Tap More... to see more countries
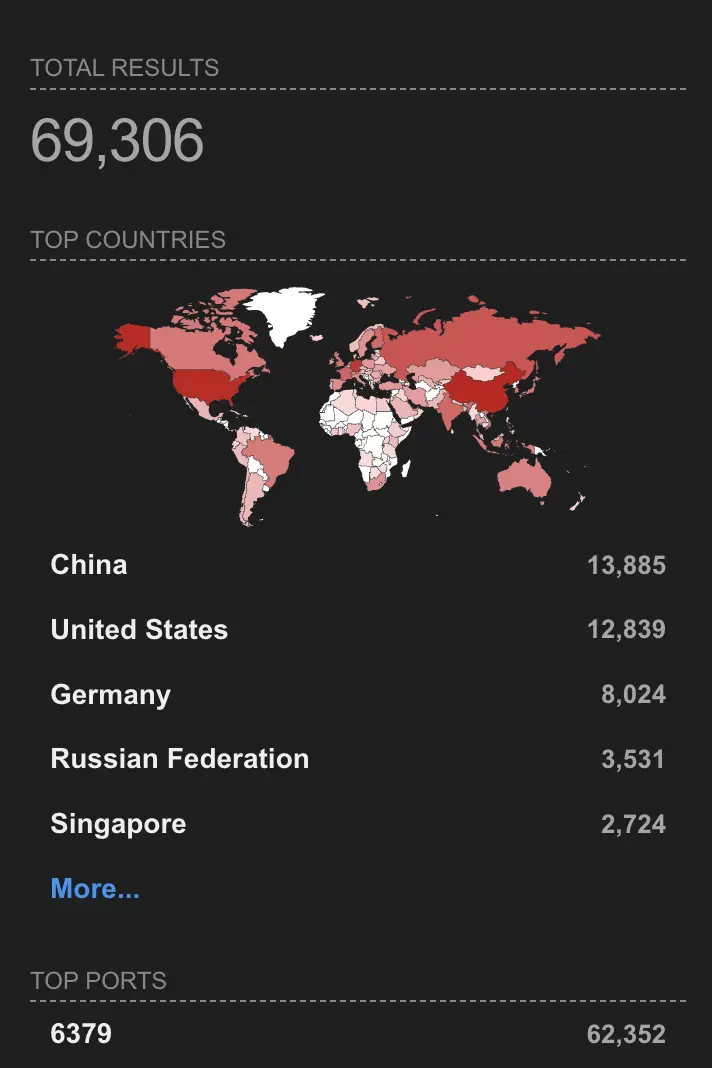The height and width of the screenshot is (1068, 712). [x=95, y=889]
